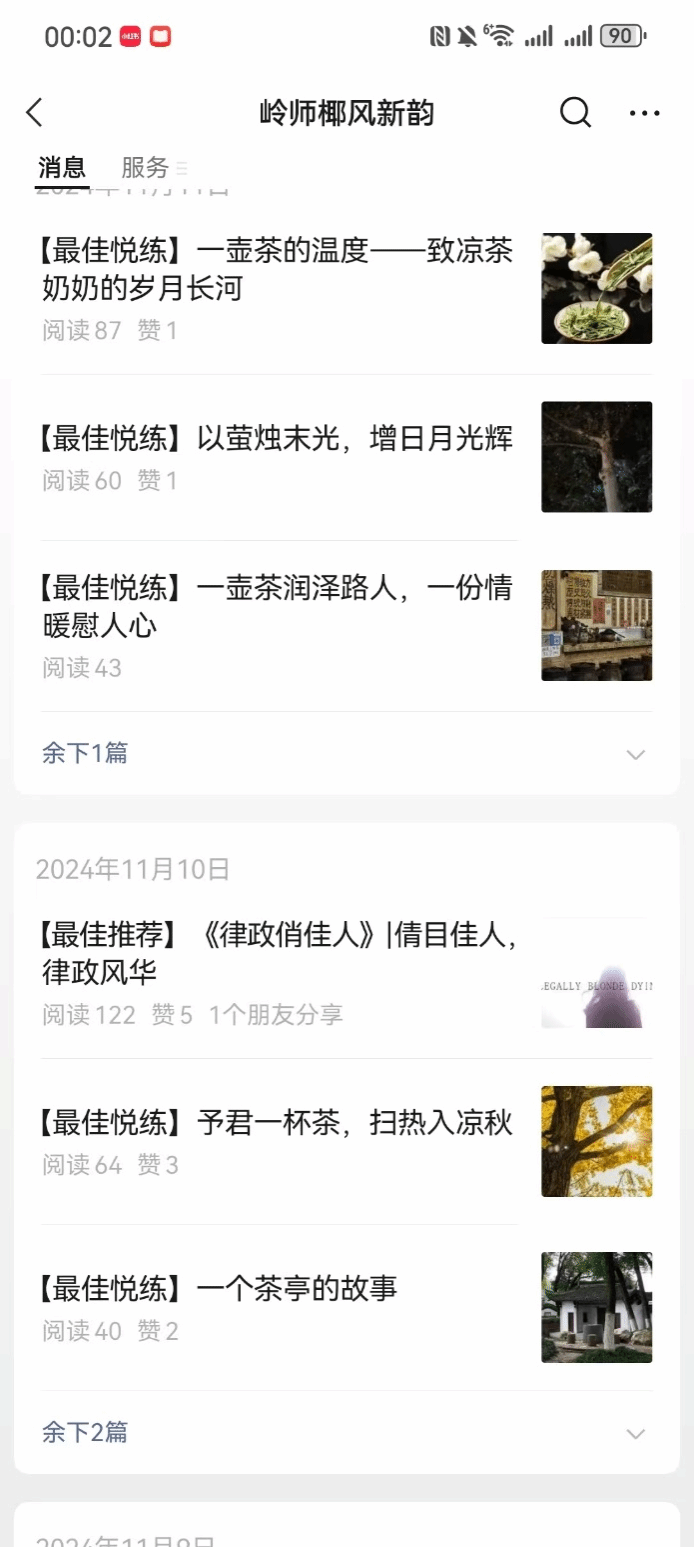Switch to the 消息 tab

click(62, 168)
